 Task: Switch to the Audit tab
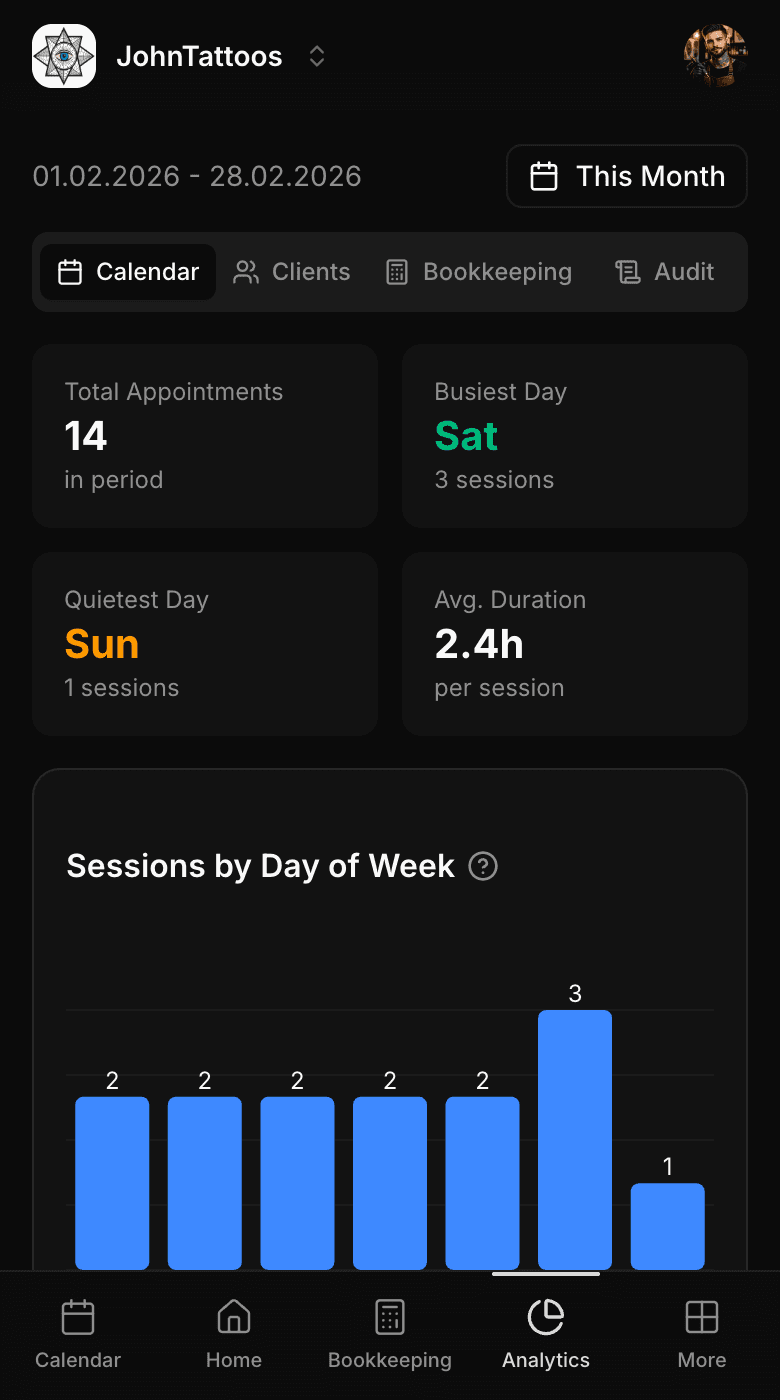pos(663,271)
